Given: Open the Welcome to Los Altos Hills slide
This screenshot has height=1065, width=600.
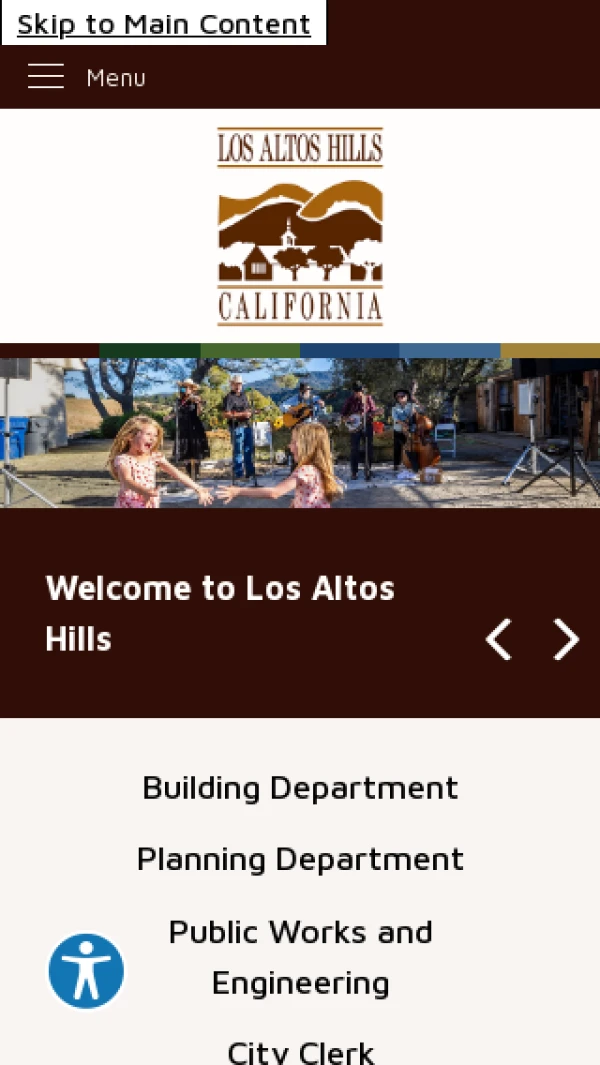Looking at the screenshot, I should (220, 613).
